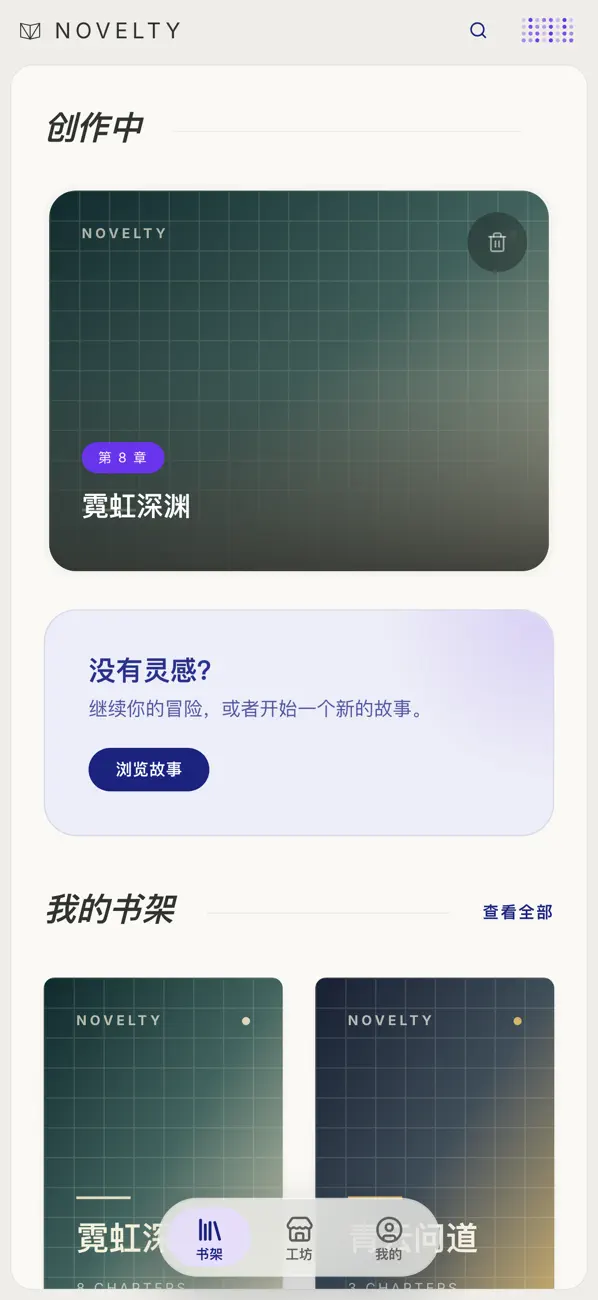Switch to the 我的 tab
Viewport: 598px width, 1300px height.
[x=389, y=1238]
